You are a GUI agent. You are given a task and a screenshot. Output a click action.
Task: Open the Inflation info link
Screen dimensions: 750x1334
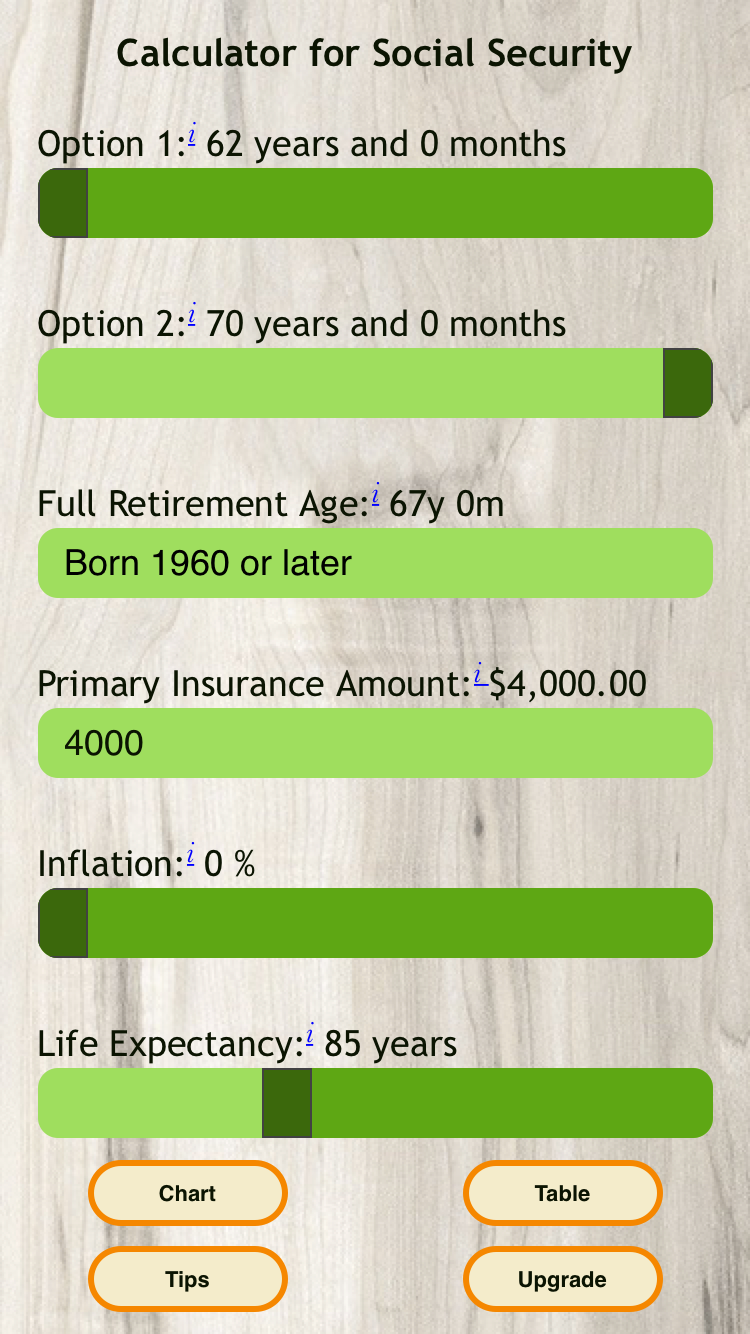pyautogui.click(x=190, y=859)
